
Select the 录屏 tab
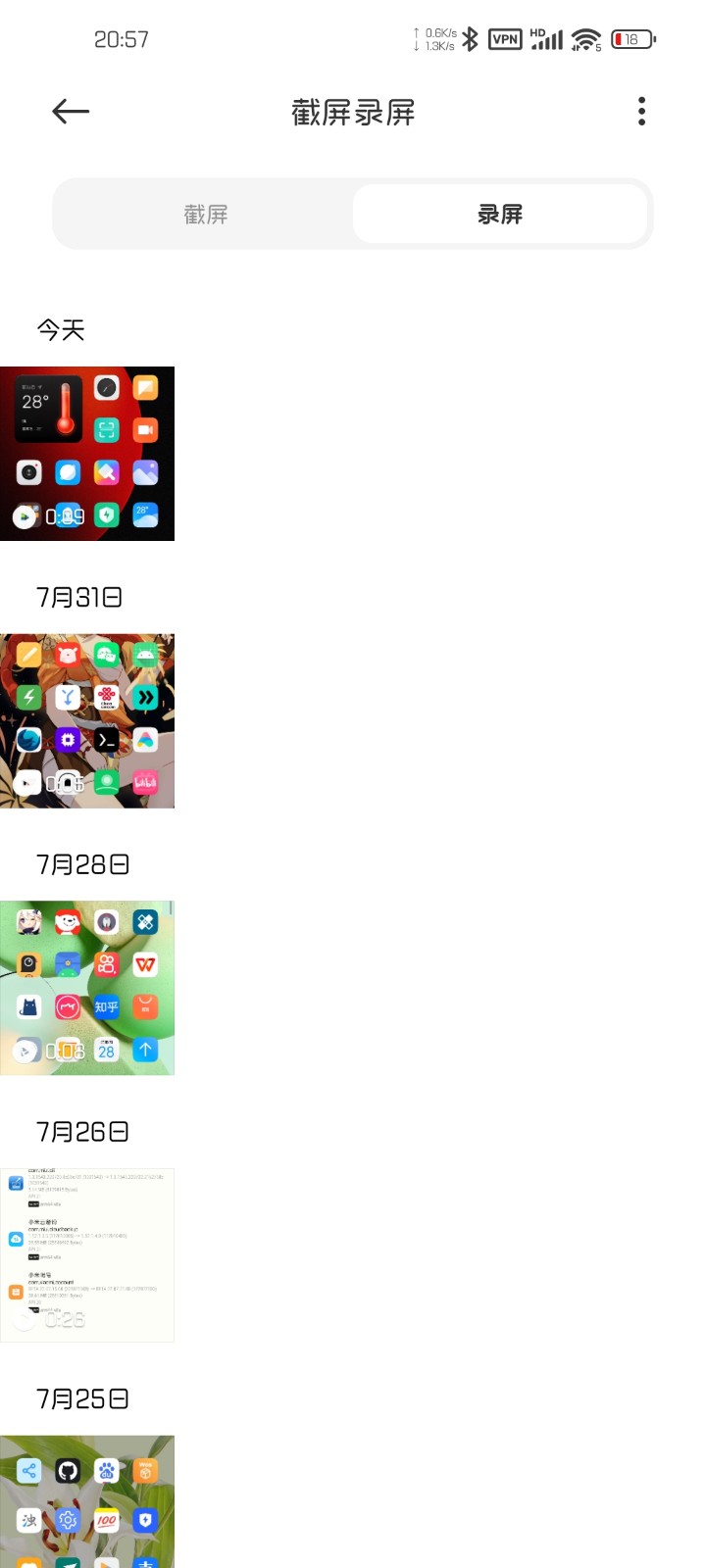coord(500,214)
